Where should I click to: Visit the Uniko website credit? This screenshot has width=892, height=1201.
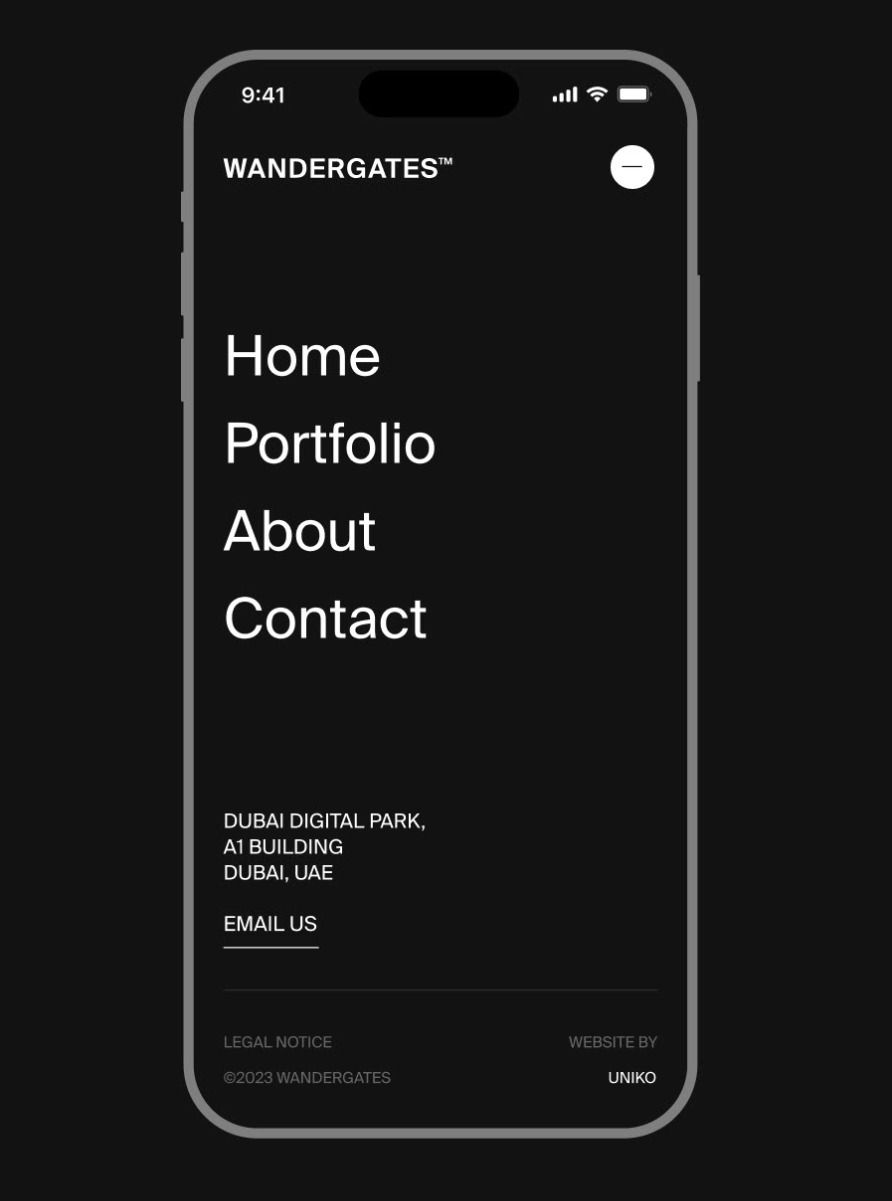(x=632, y=1078)
